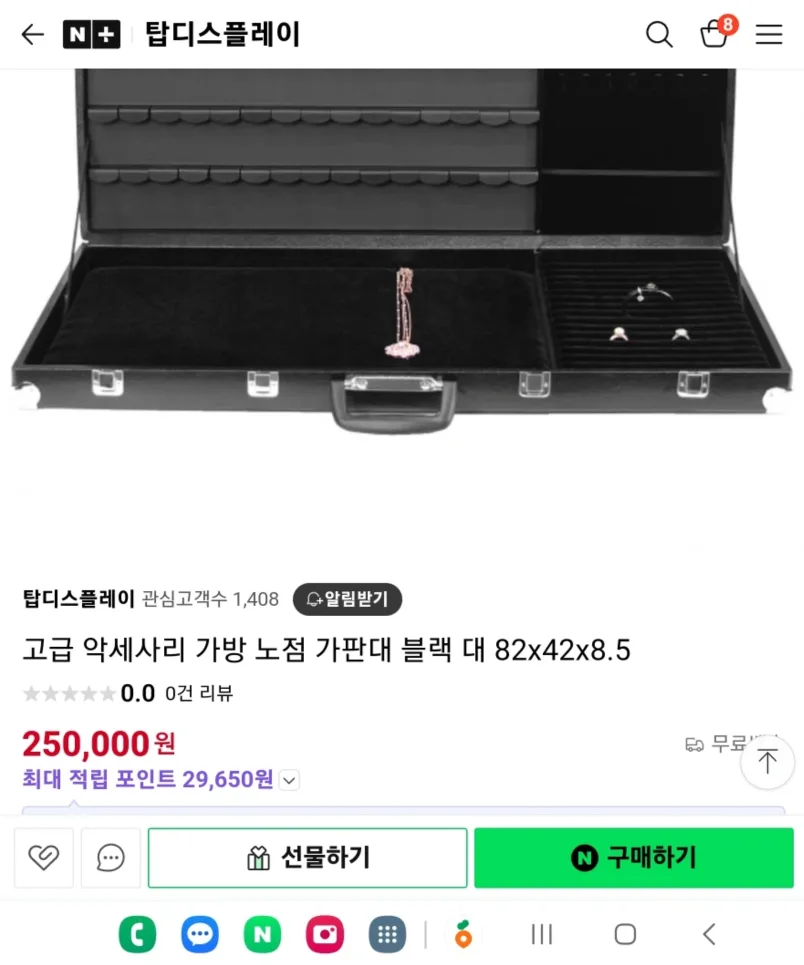
Task: Tap the heart wishlist icon
Action: (43, 858)
